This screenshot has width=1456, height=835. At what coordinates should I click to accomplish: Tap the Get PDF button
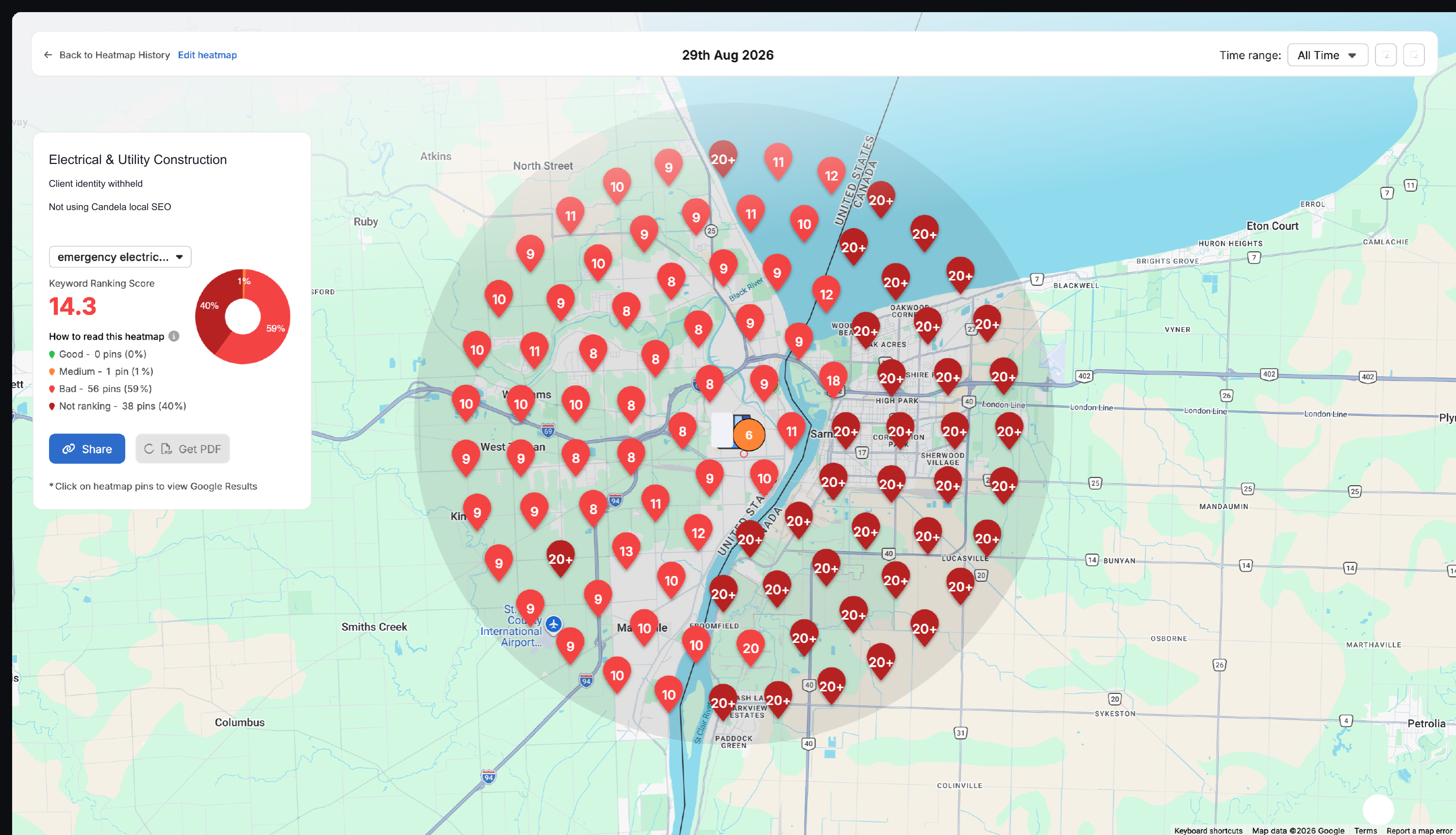click(182, 449)
